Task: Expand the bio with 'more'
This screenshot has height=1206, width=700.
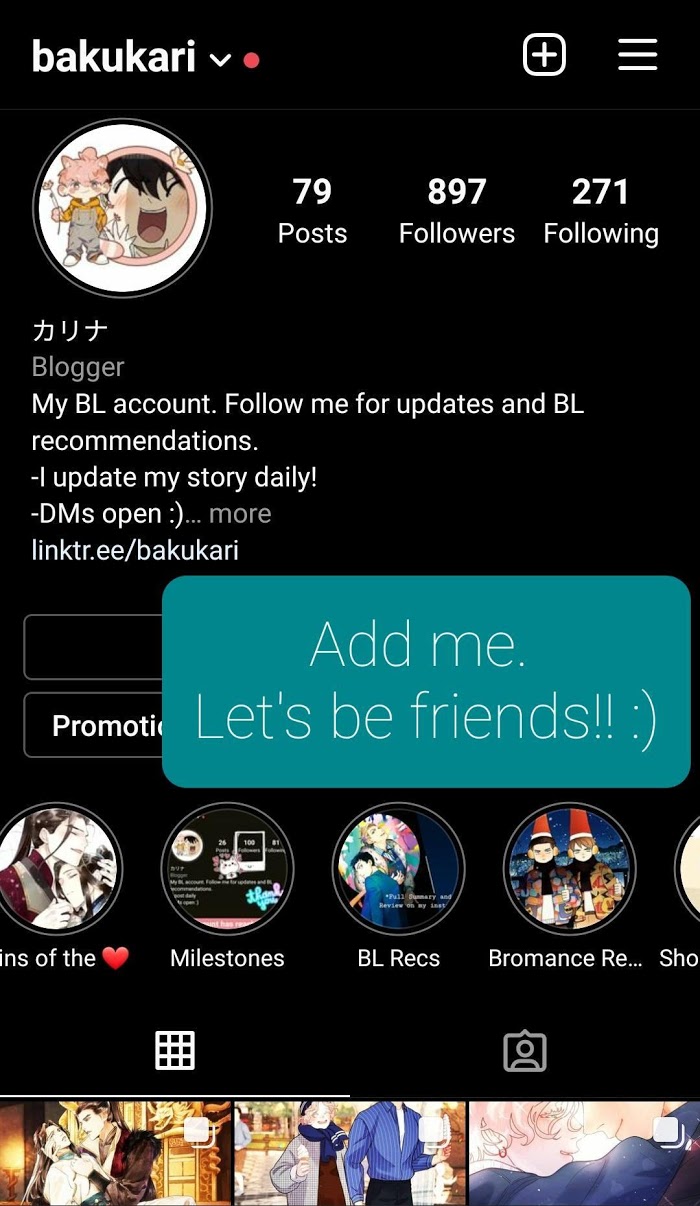Action: (x=240, y=514)
